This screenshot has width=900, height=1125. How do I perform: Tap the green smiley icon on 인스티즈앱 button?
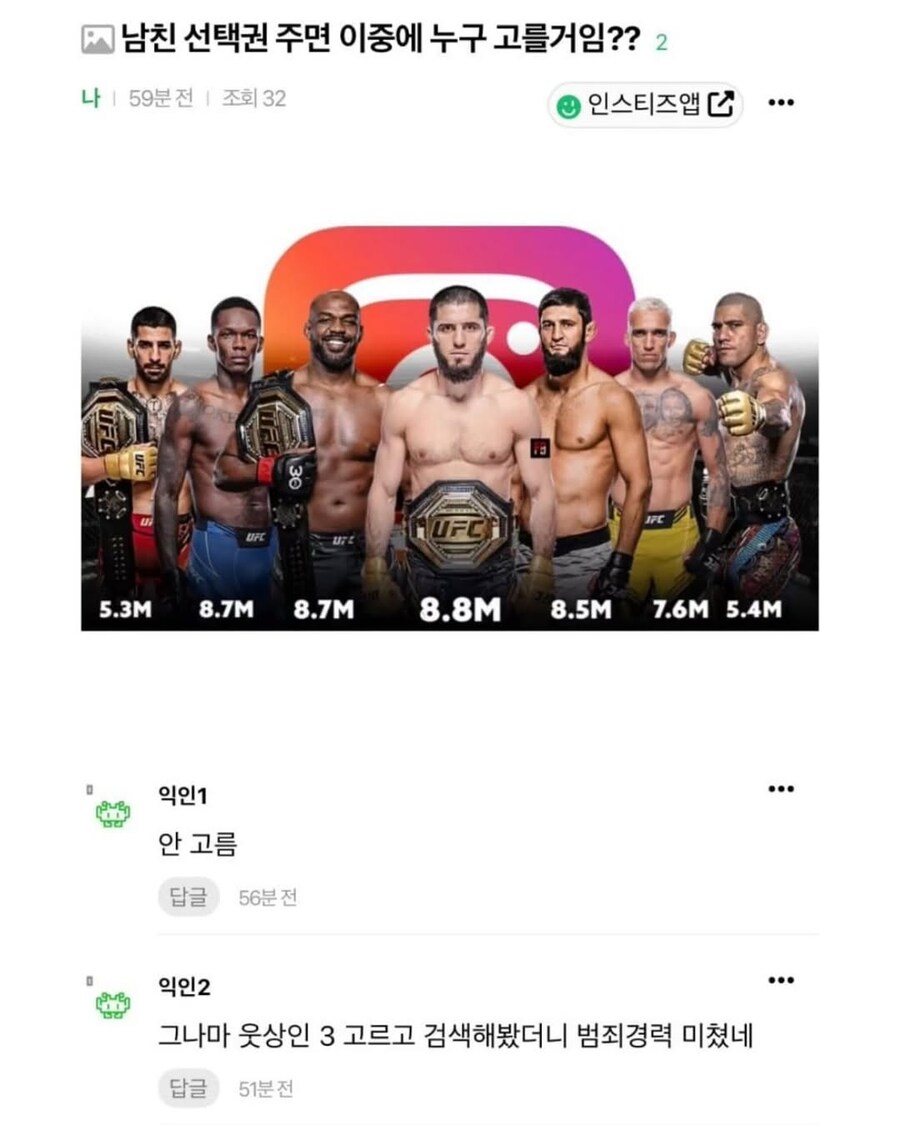click(567, 101)
